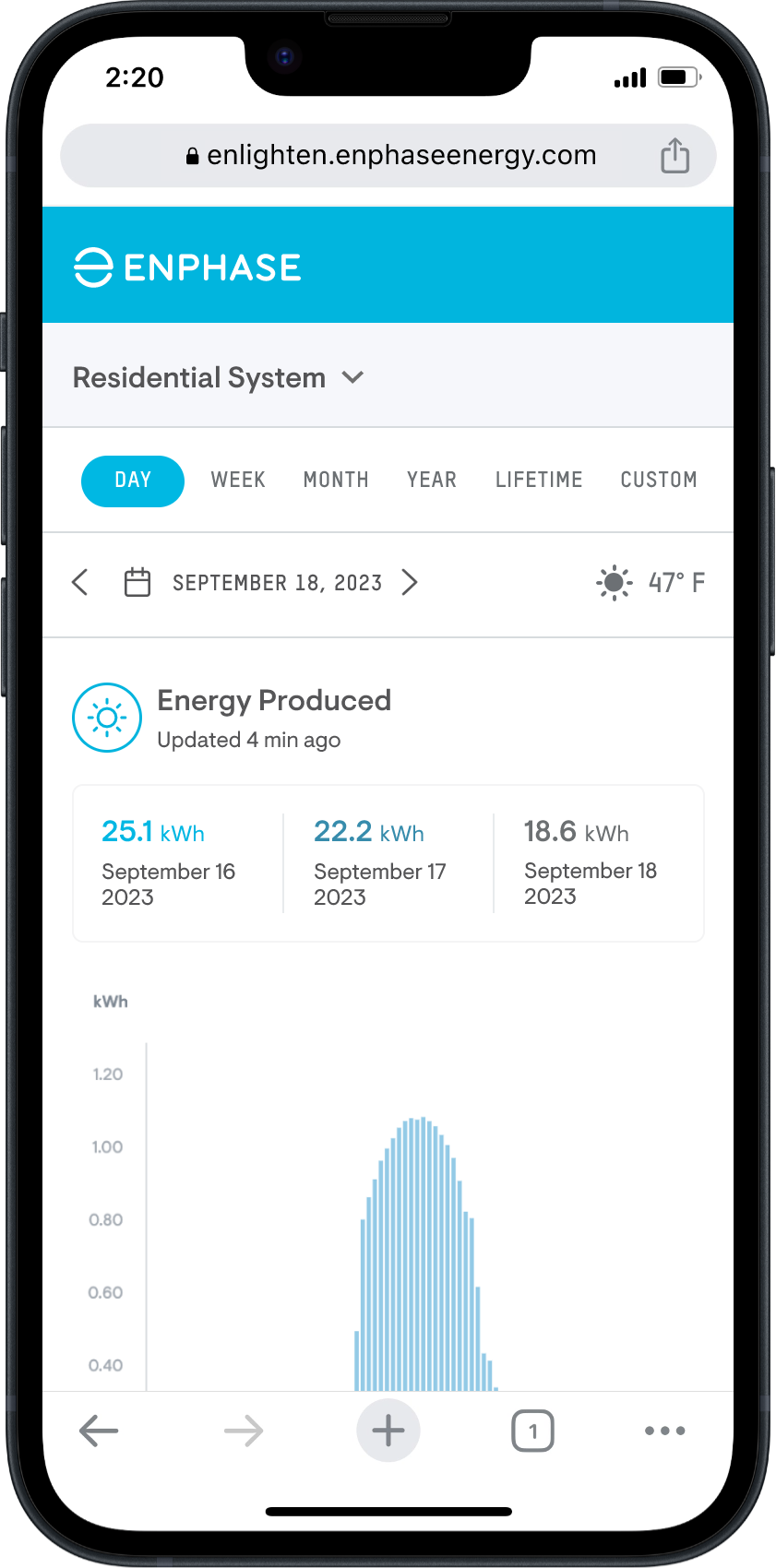Tap the share icon in the address bar
776x1568 pixels.
point(675,156)
